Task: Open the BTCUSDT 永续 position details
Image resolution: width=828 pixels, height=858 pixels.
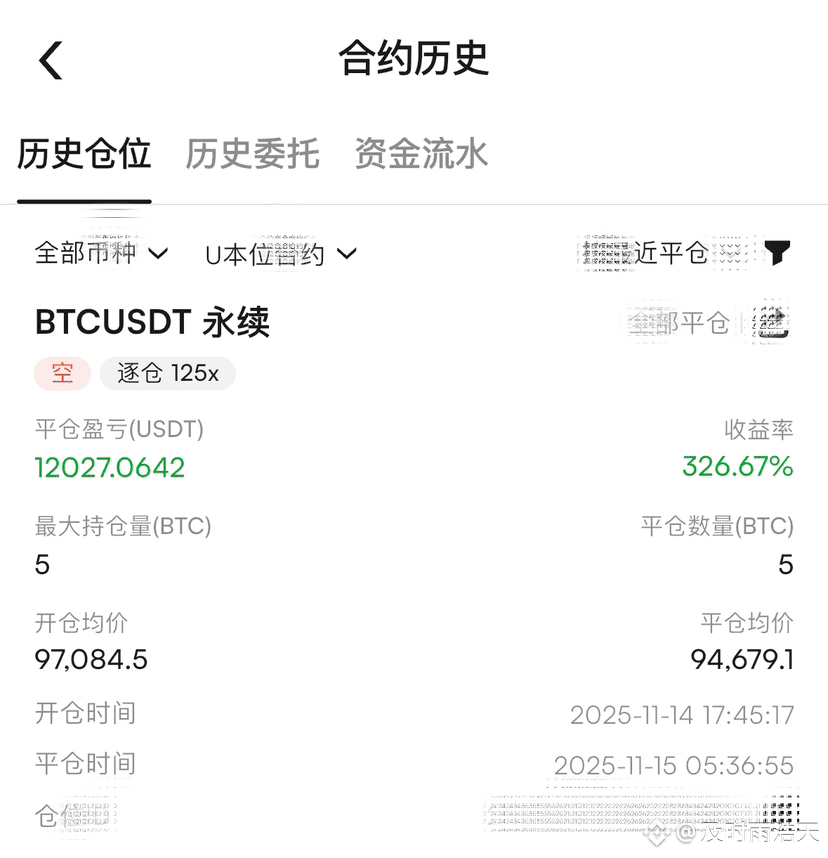Action: (152, 322)
